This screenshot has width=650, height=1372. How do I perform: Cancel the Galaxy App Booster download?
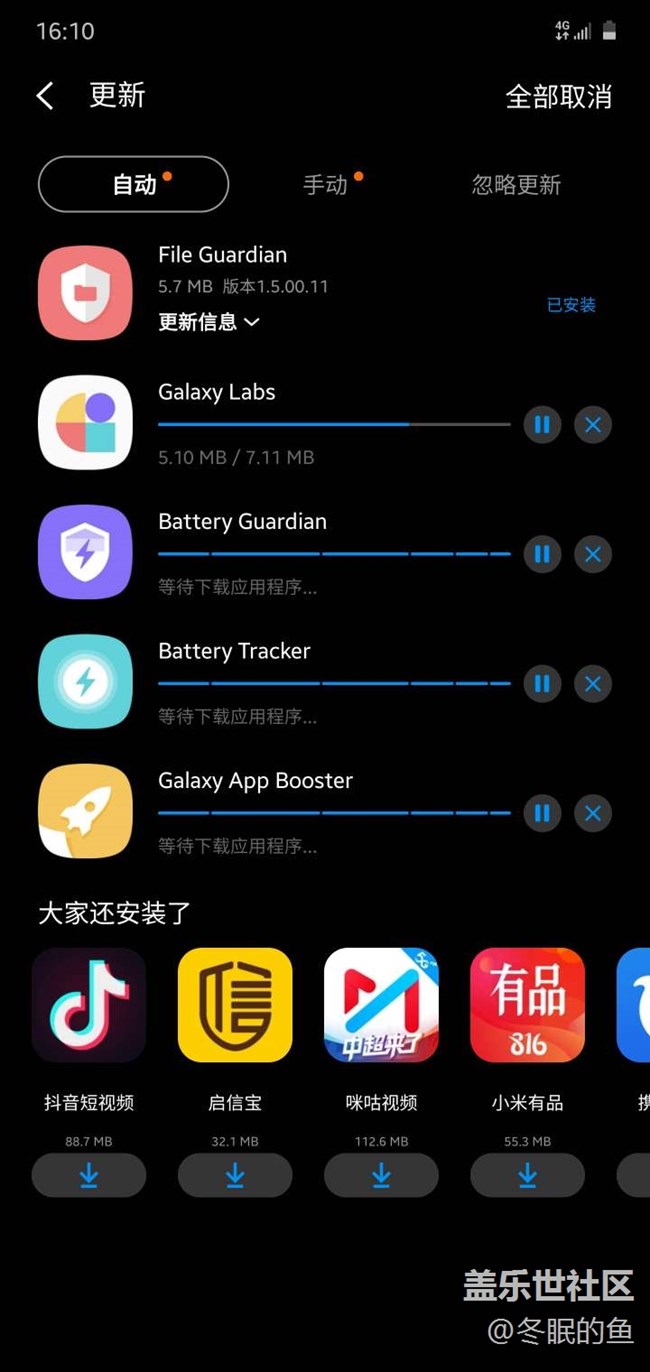[593, 813]
